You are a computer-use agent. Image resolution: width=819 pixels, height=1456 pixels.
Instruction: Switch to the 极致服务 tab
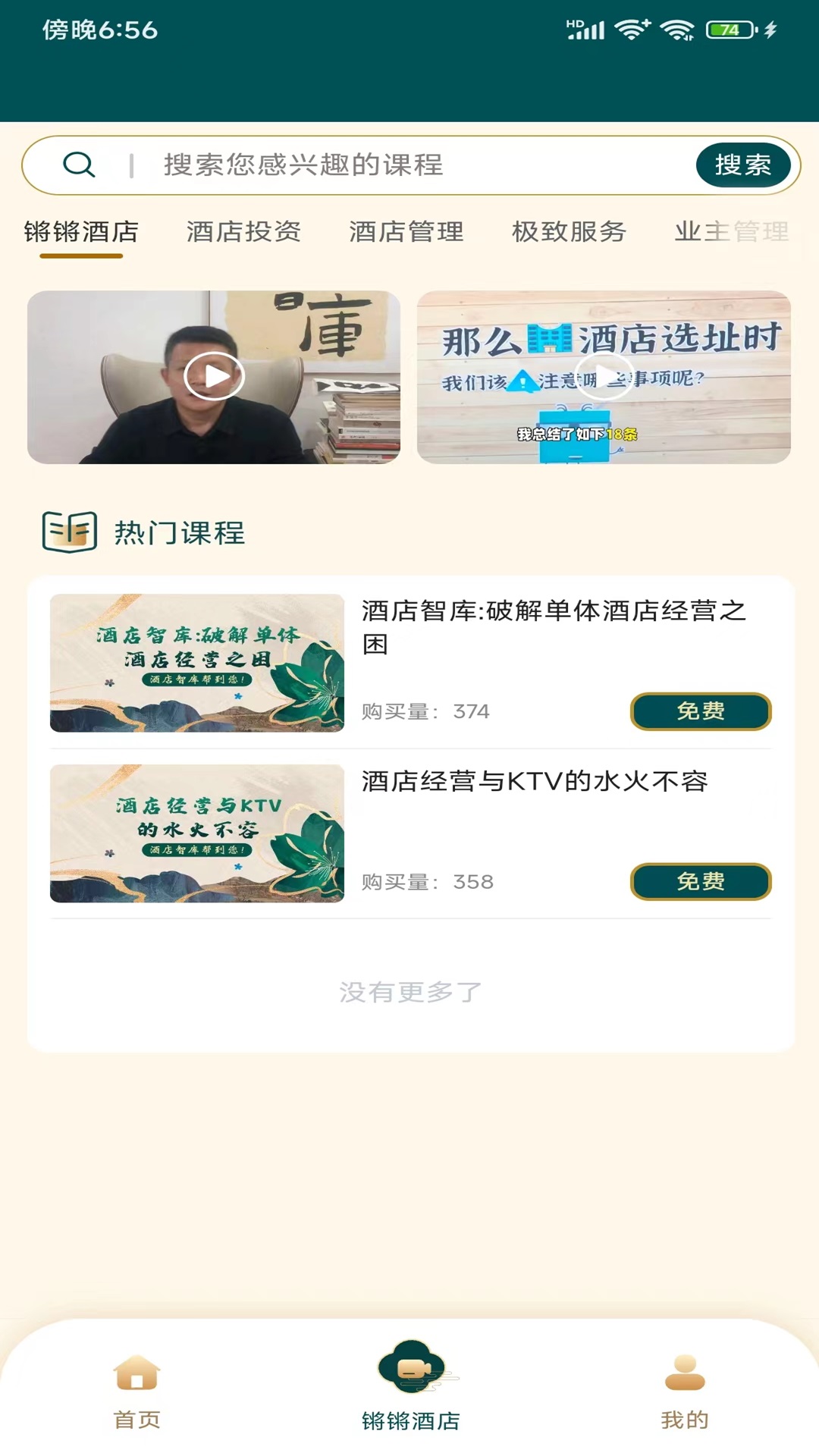tap(568, 234)
